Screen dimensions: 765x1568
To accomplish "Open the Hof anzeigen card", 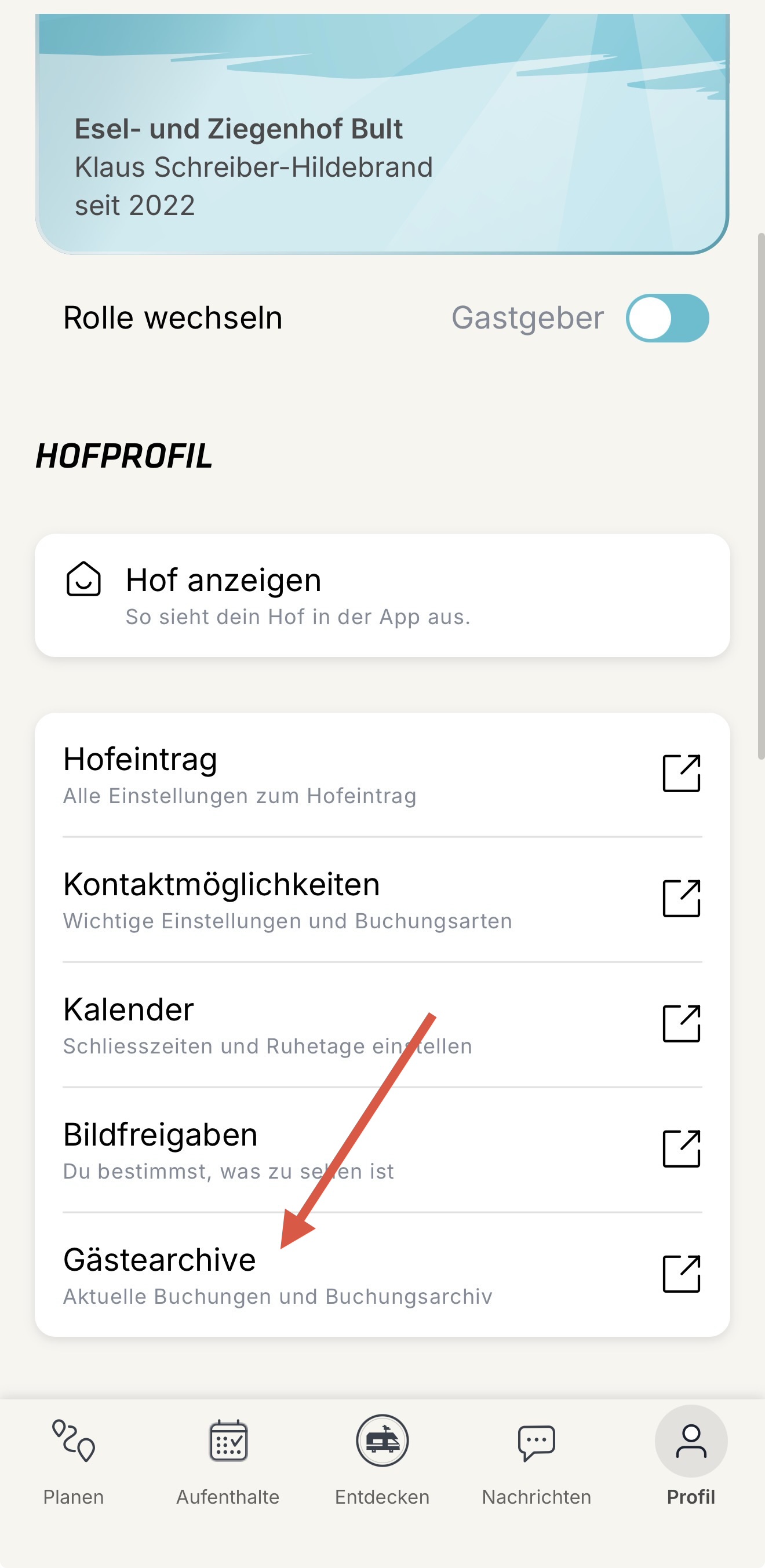I will click(382, 595).
